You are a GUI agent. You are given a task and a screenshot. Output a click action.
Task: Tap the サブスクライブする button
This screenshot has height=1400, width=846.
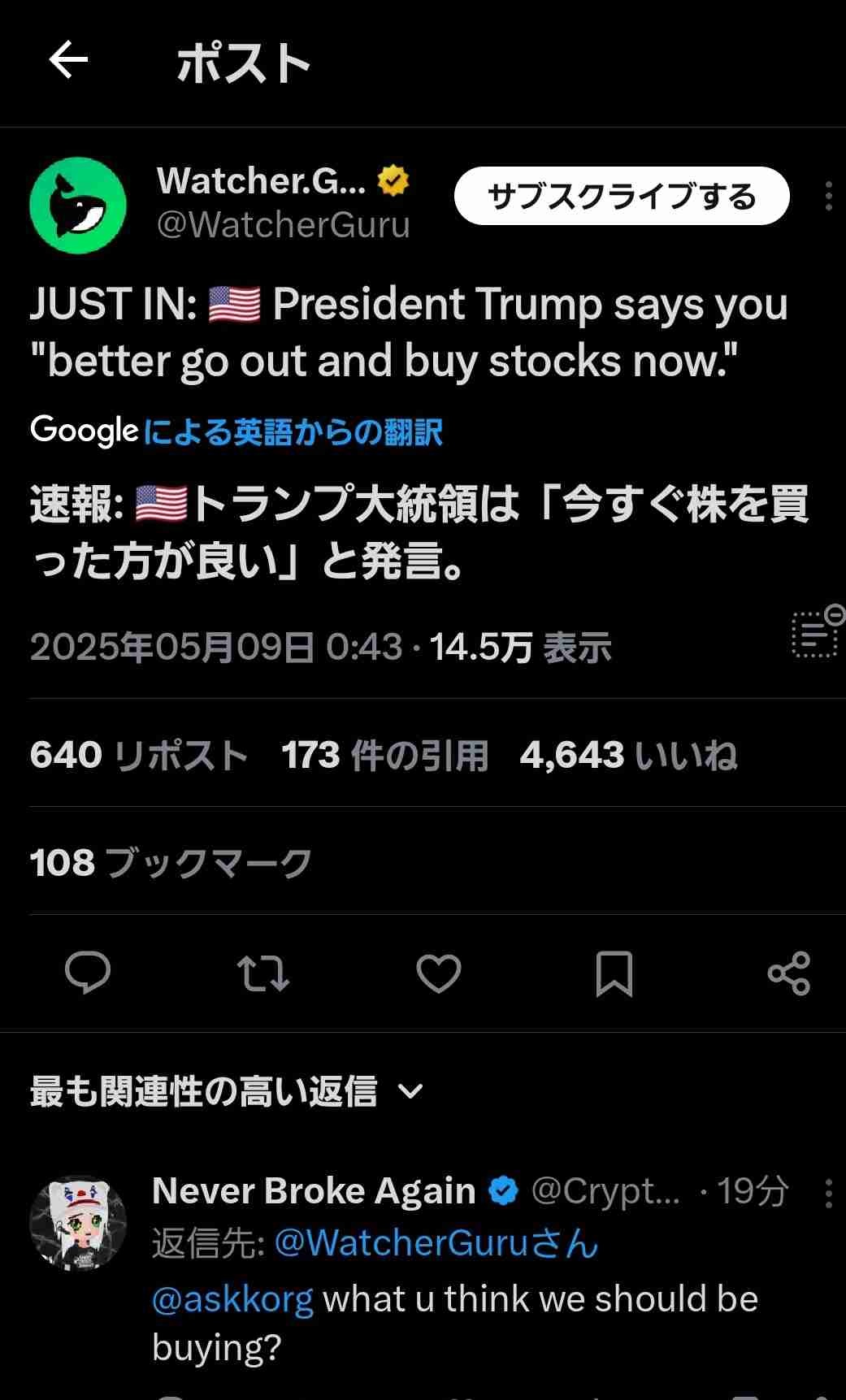622,197
